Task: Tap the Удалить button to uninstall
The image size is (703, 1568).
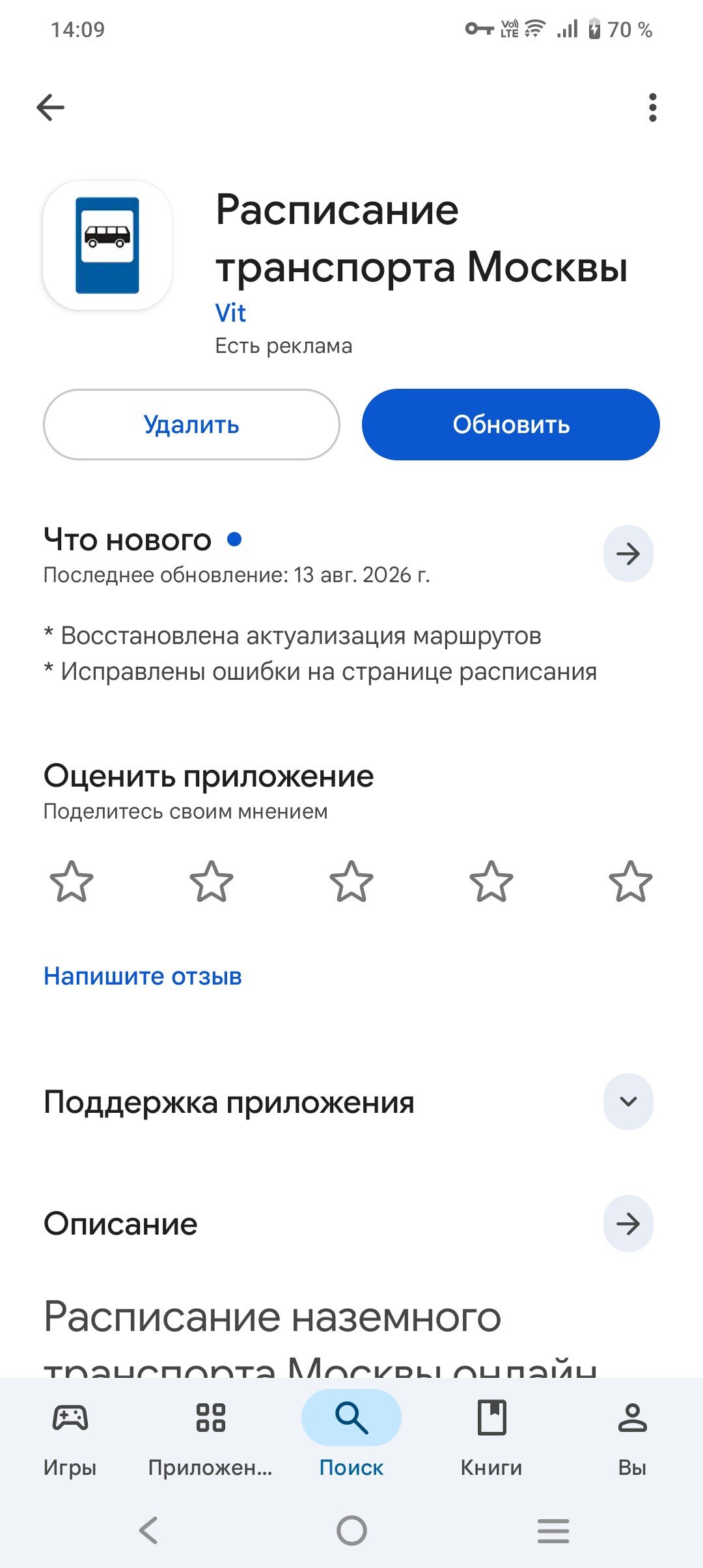Action: point(191,425)
